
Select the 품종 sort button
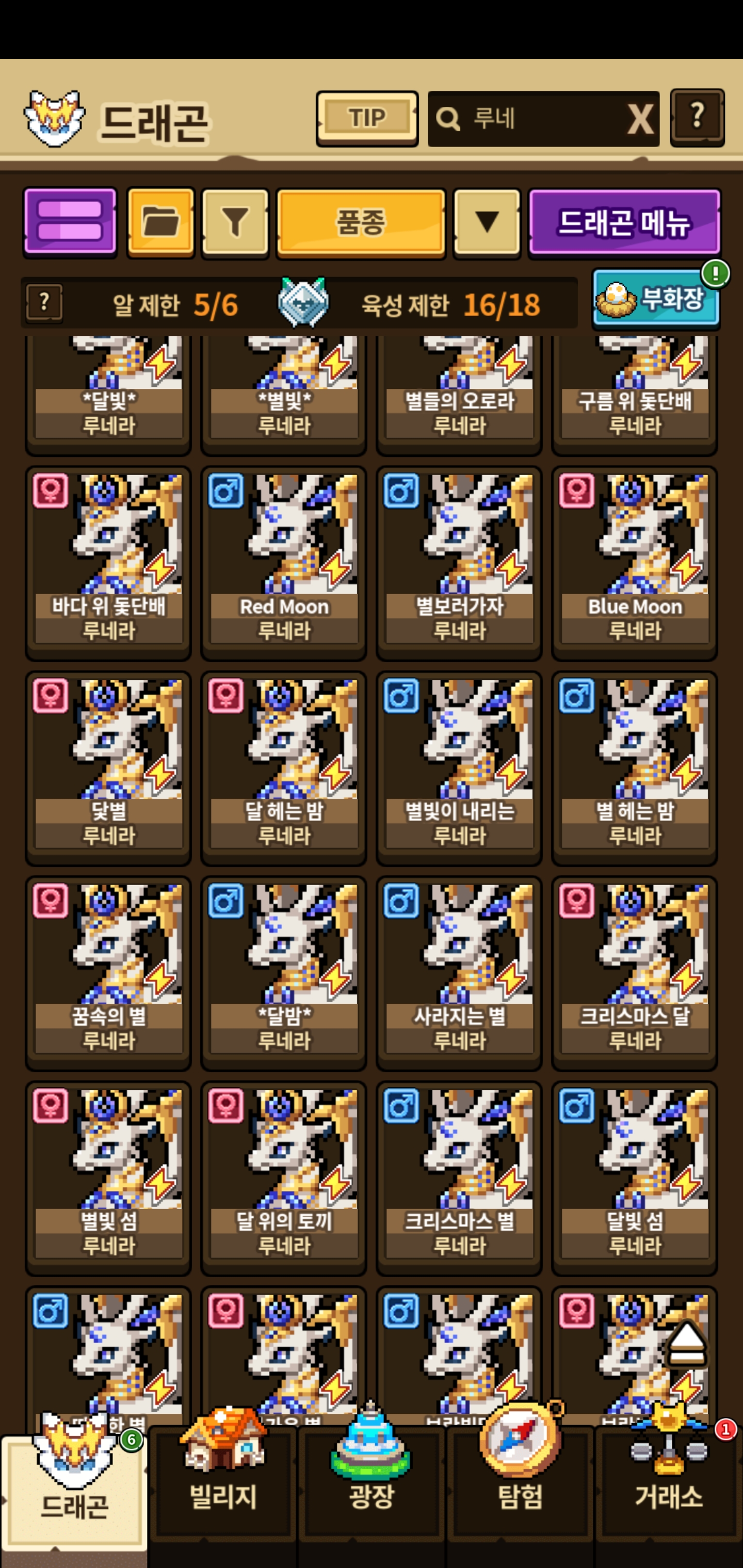361,222
